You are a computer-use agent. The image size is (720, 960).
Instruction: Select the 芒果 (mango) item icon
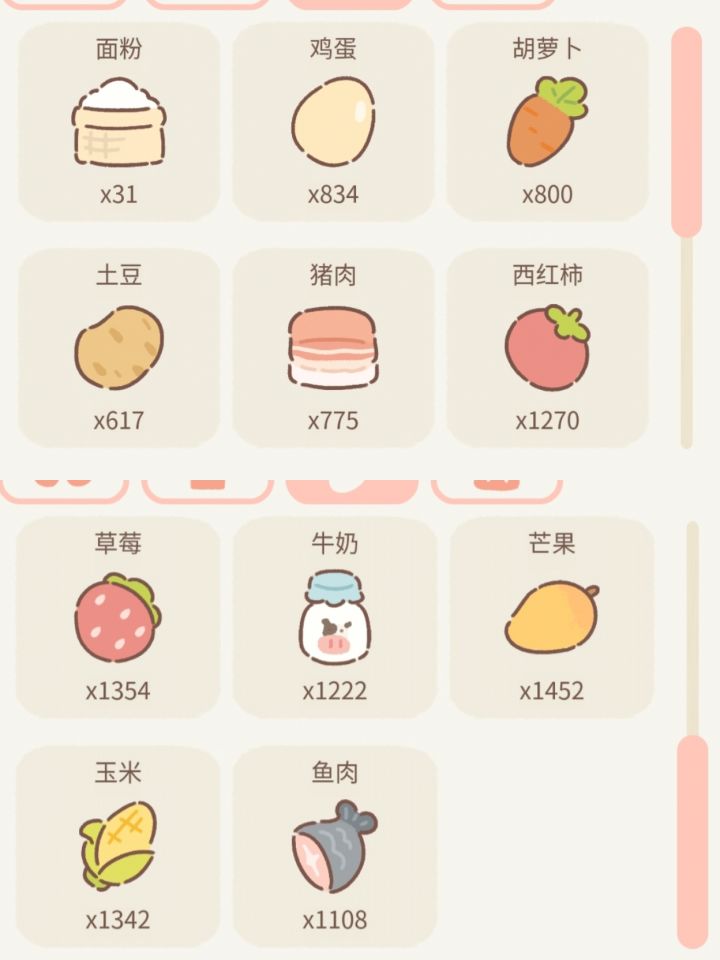point(551,618)
